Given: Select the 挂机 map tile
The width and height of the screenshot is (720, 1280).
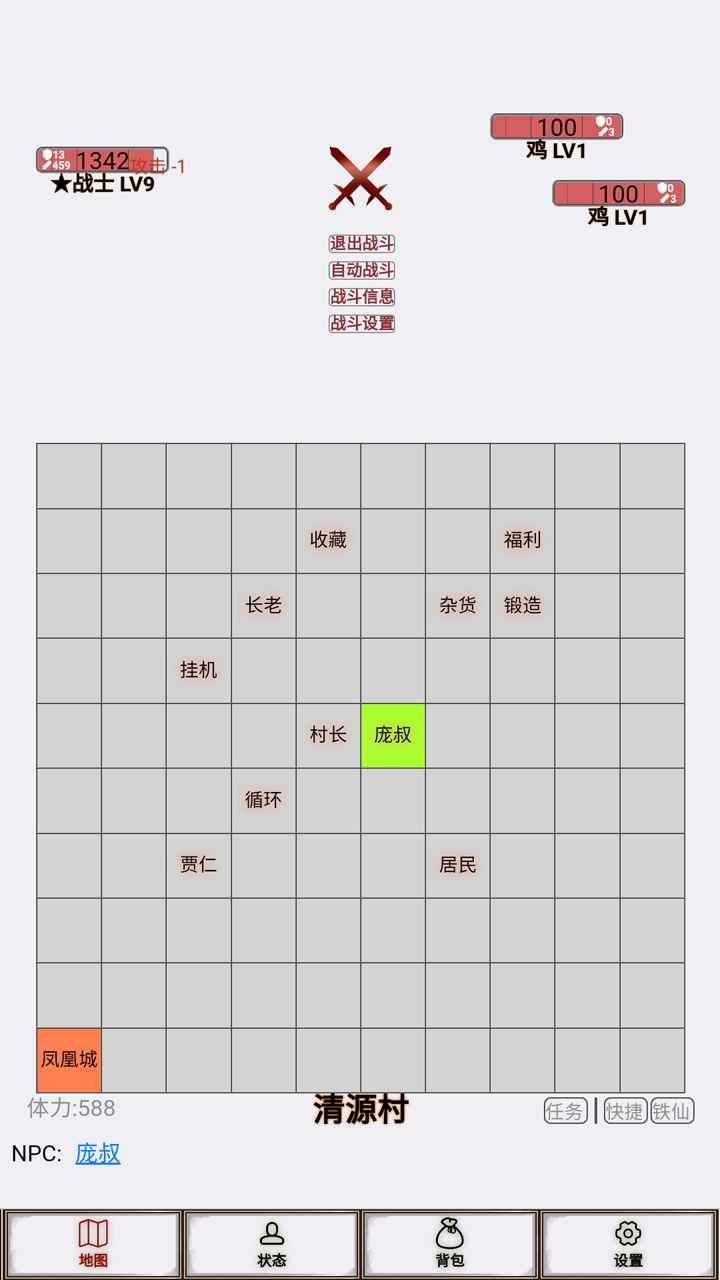Looking at the screenshot, I should pyautogui.click(x=198, y=670).
